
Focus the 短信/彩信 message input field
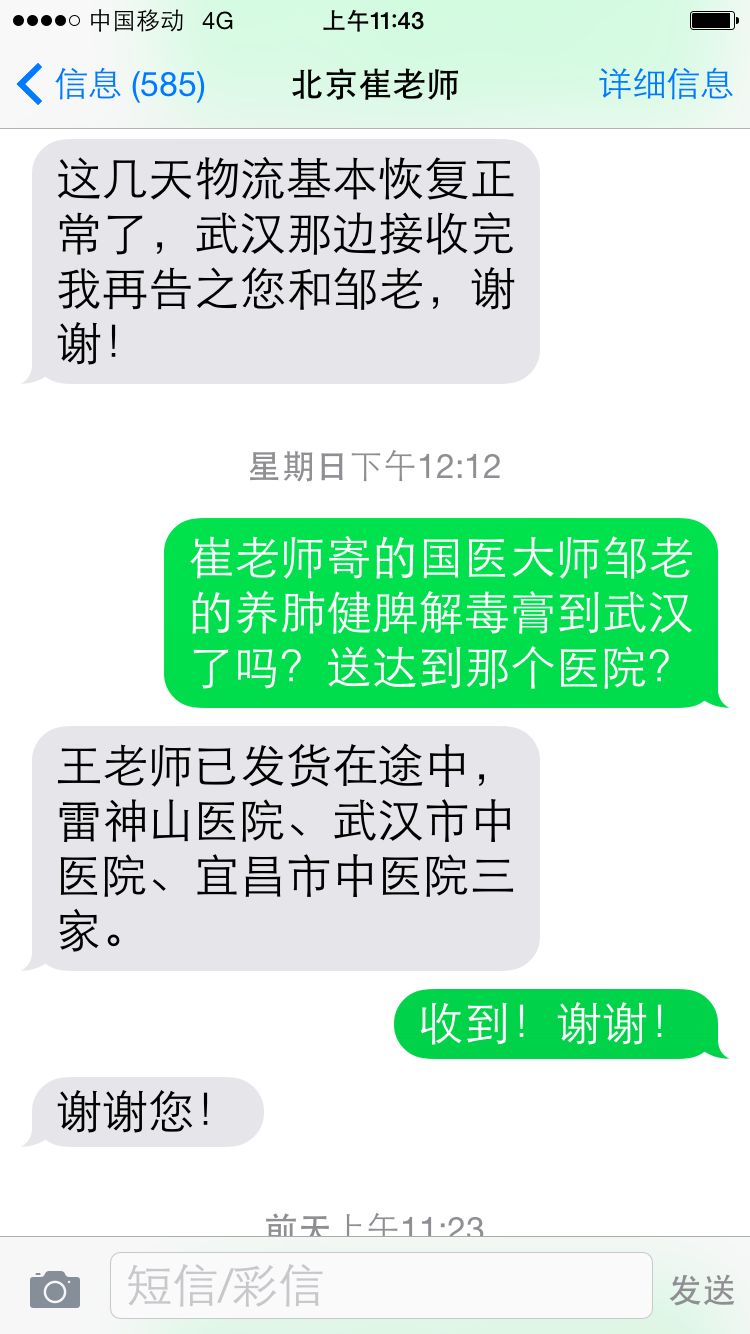(x=380, y=1285)
